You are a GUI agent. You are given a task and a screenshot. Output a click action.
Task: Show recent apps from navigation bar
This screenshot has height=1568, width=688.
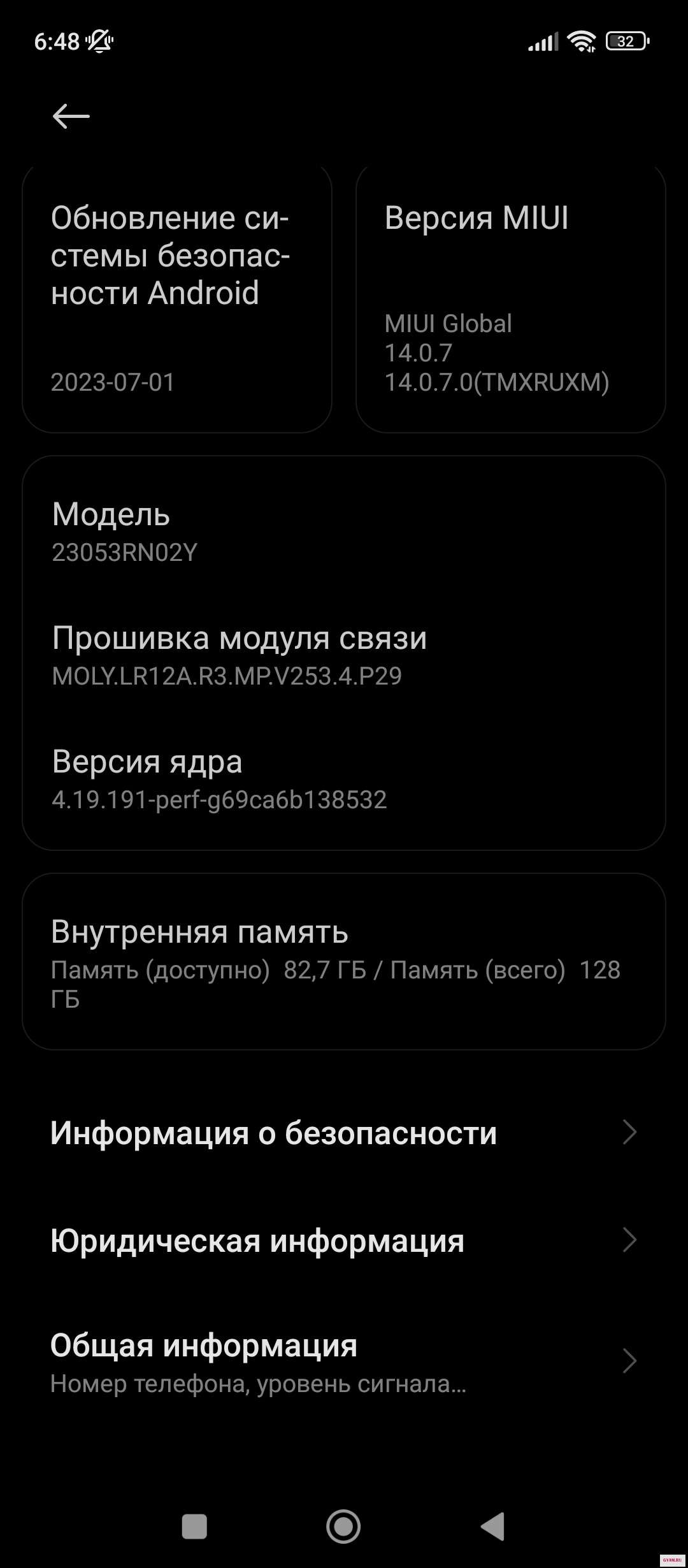194,1527
